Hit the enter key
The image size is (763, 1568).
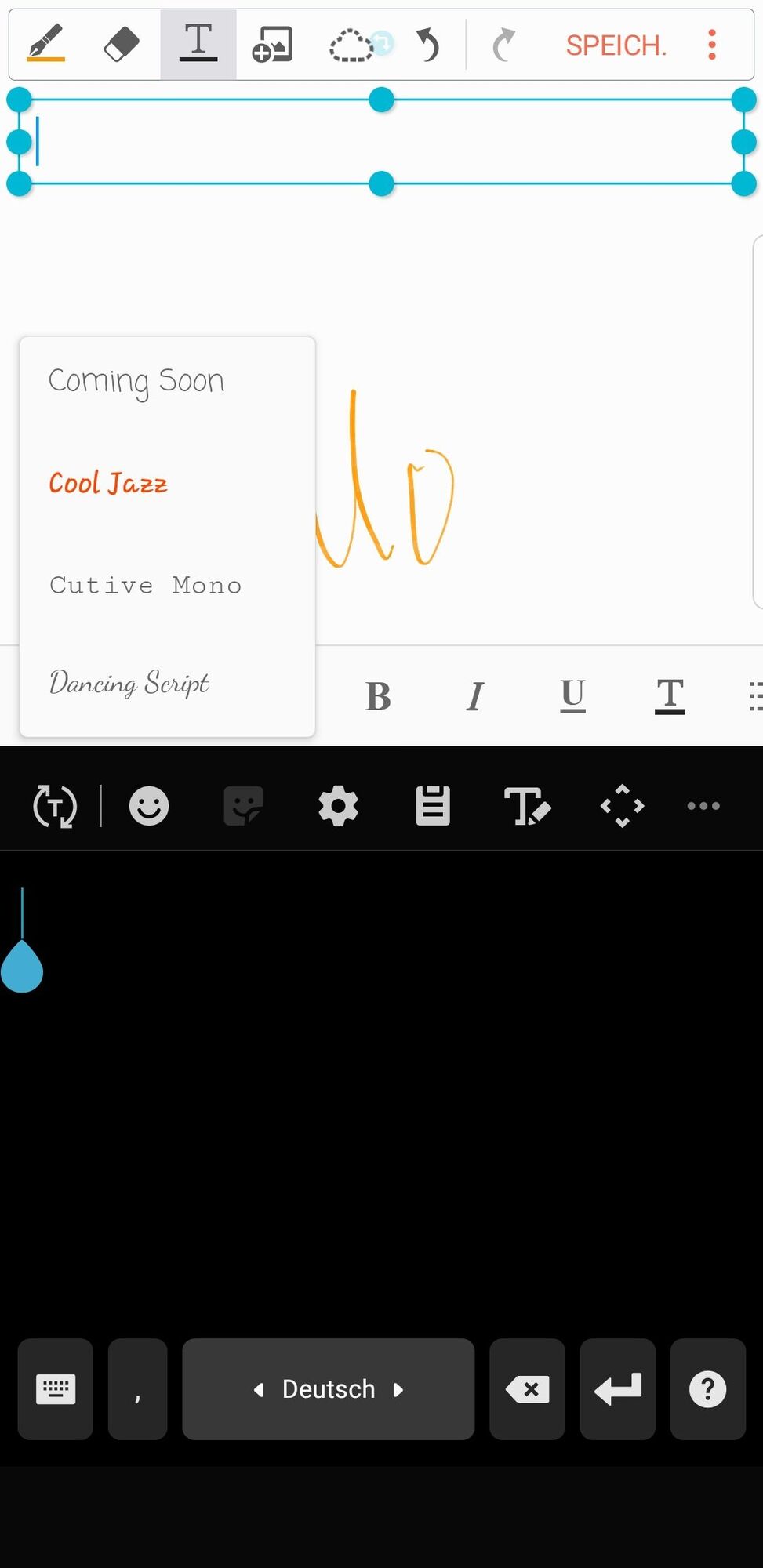tap(617, 1389)
